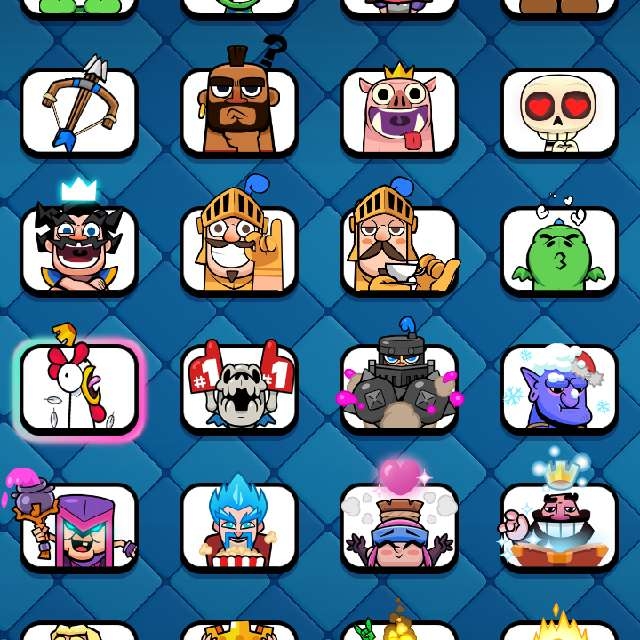The height and width of the screenshot is (640, 640).
Task: Open the highlighted chicken emote
Action: 79,389
